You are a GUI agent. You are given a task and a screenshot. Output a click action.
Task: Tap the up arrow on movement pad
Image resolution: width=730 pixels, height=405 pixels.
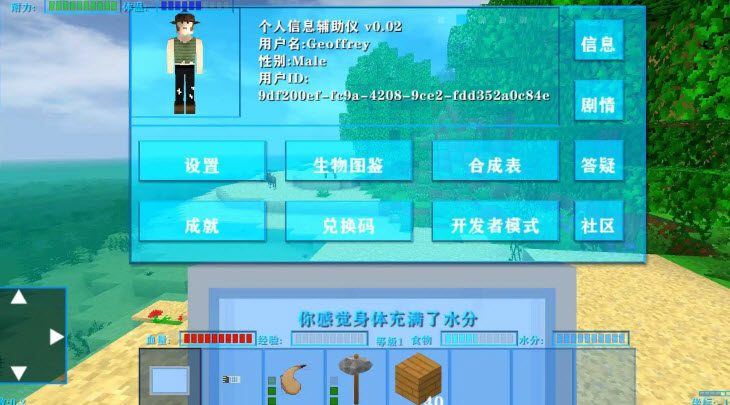19,298
